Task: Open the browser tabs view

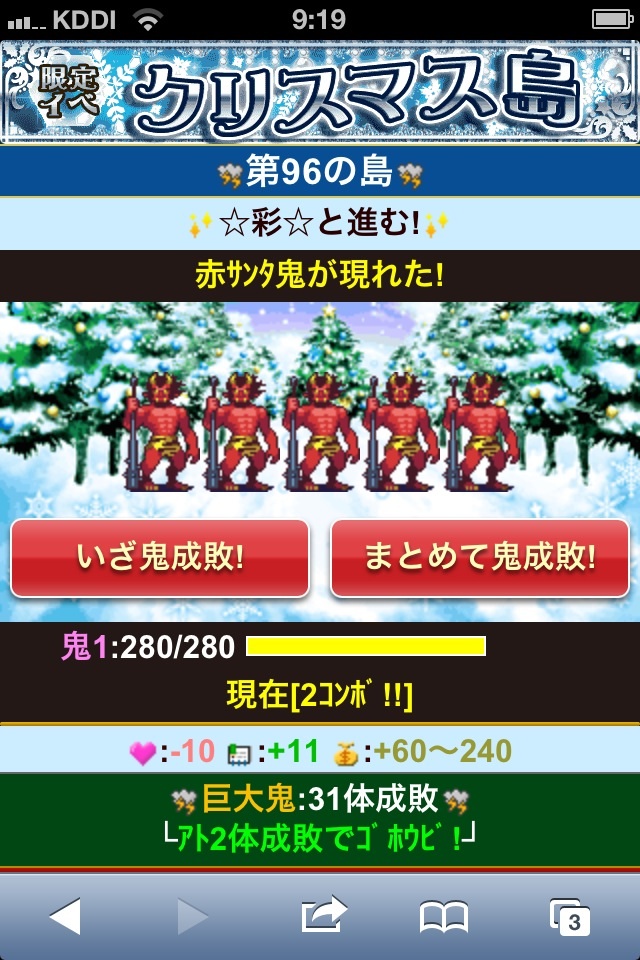Action: coord(570,916)
